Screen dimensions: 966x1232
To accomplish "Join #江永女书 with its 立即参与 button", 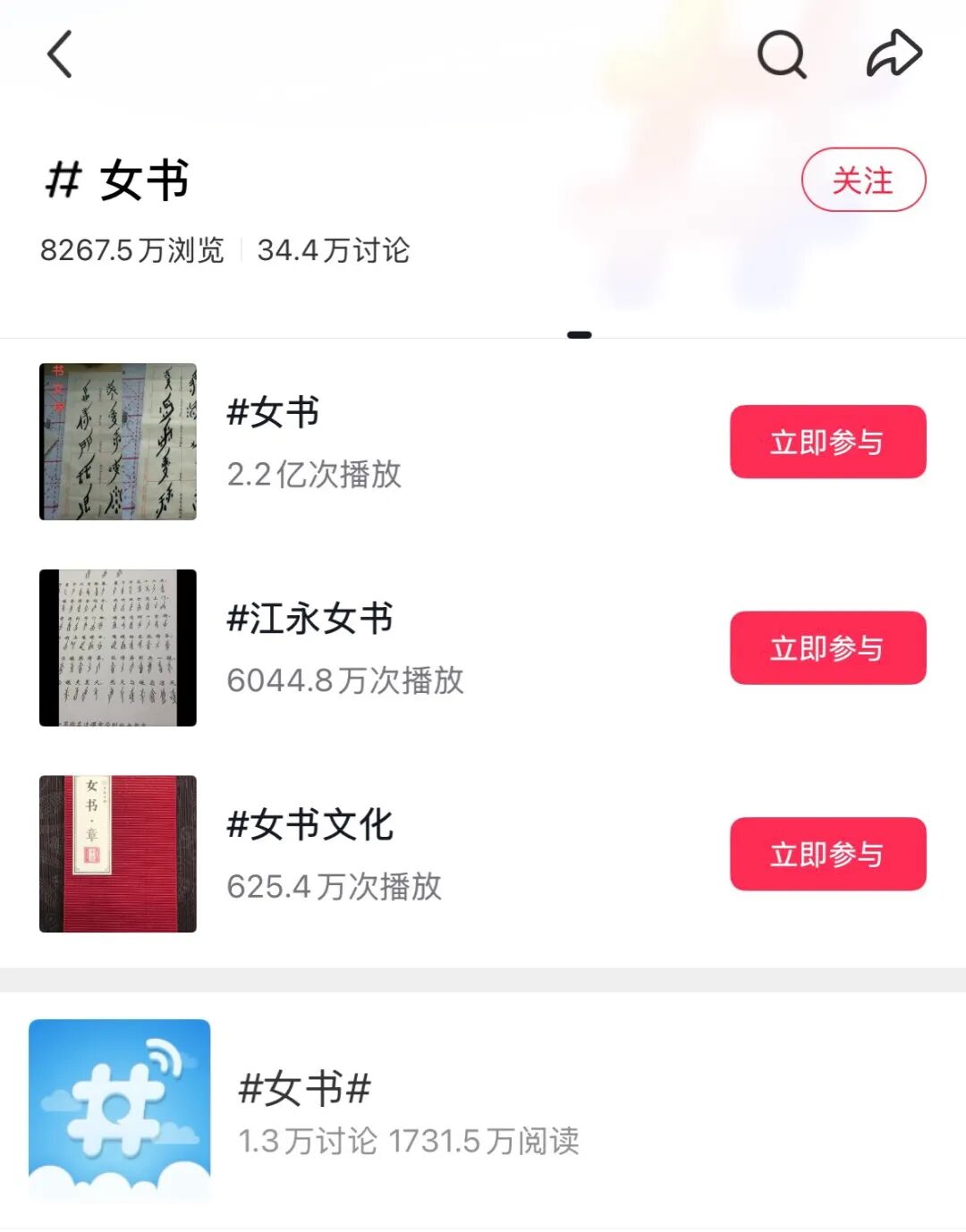I will click(827, 648).
